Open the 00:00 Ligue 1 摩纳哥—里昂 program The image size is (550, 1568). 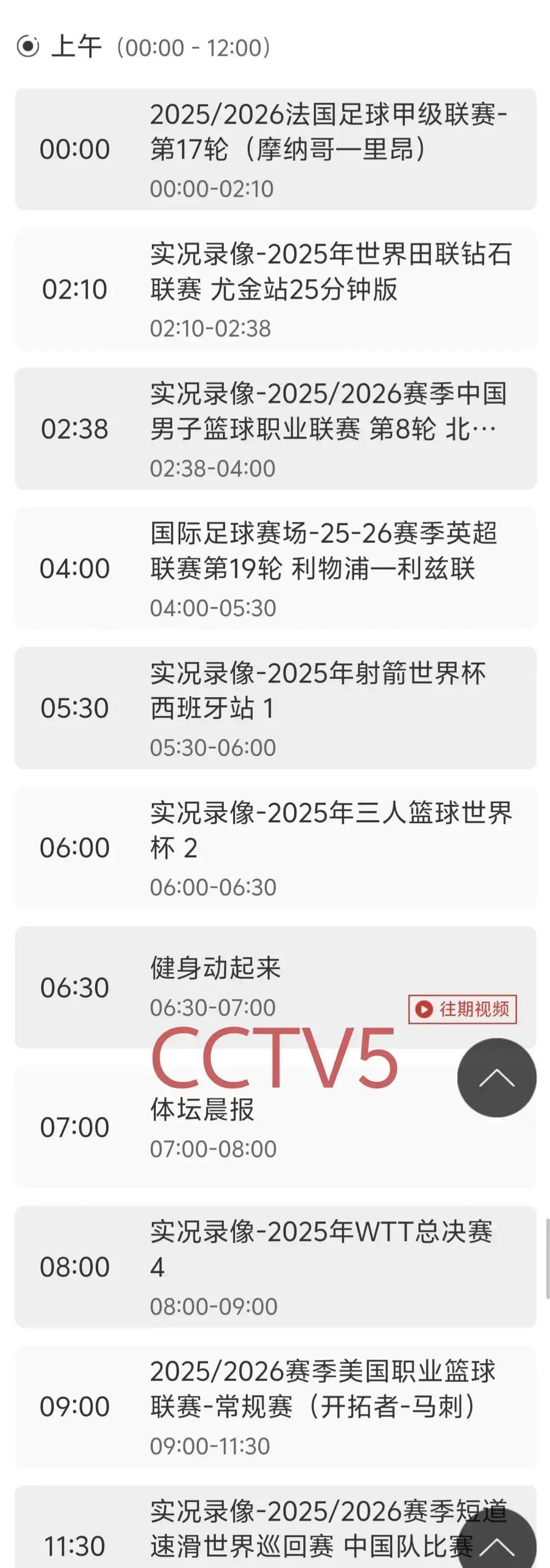[x=275, y=150]
